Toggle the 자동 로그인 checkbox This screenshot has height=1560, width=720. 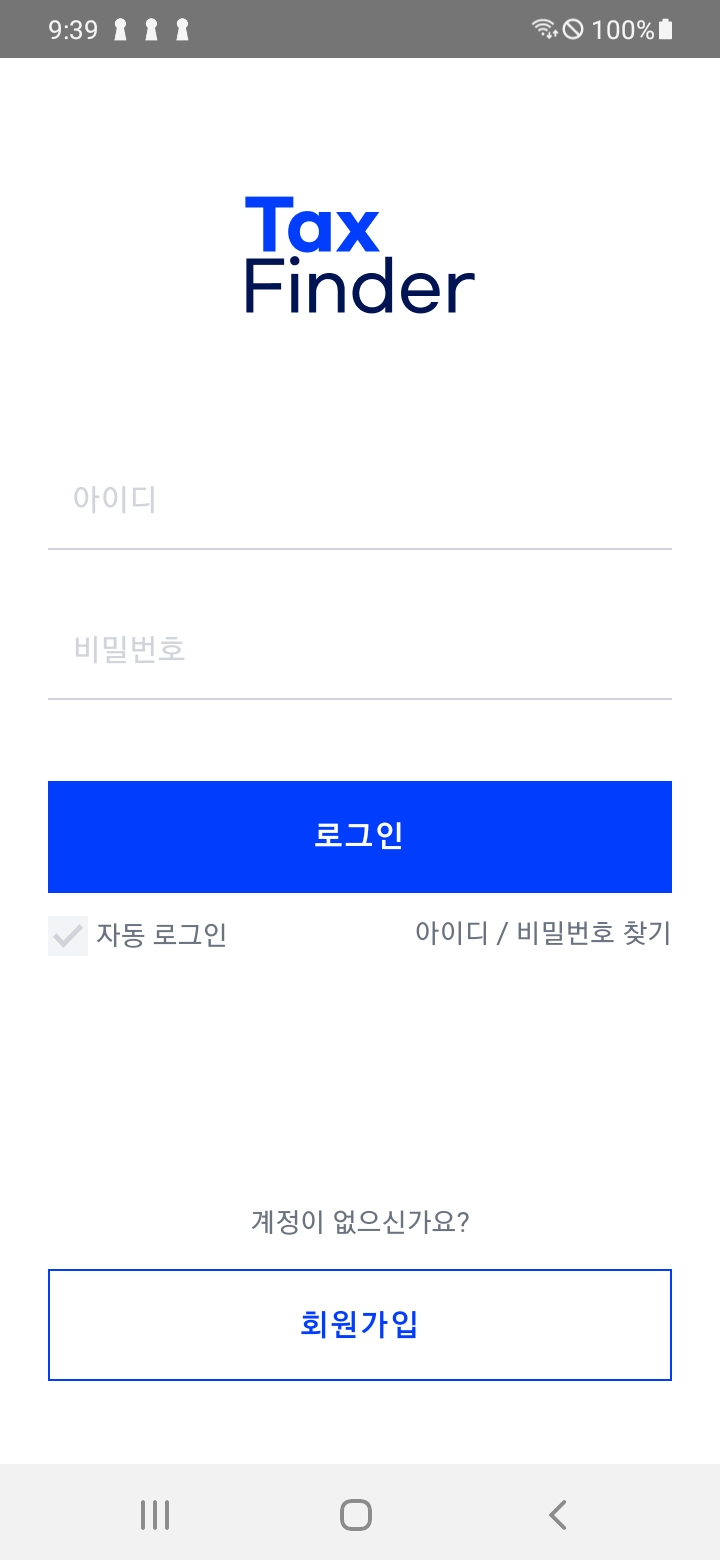pos(68,936)
